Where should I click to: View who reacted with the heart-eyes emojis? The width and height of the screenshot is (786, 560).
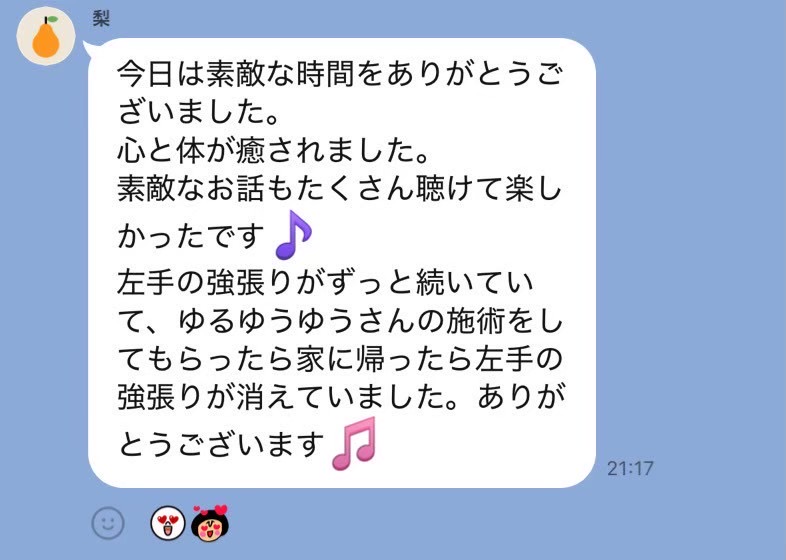[x=190, y=522]
